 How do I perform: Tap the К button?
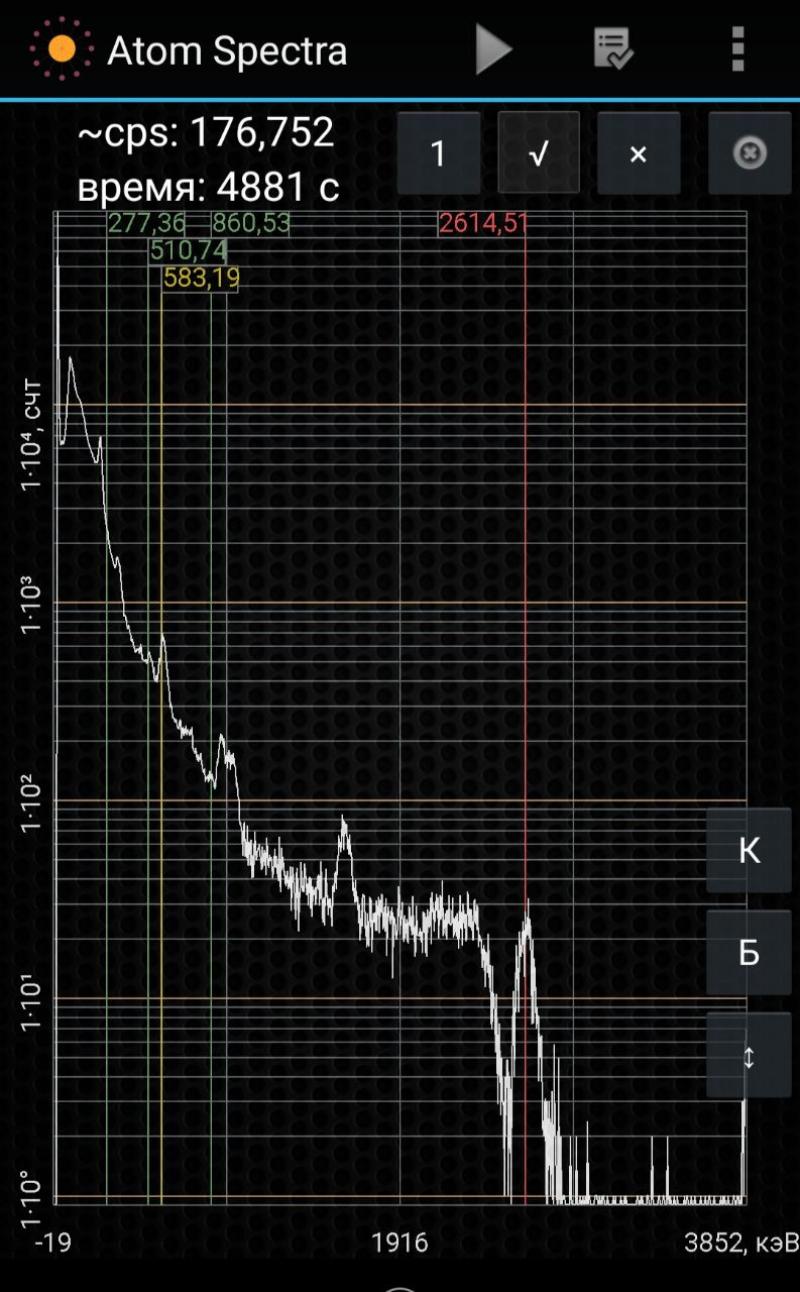(749, 851)
